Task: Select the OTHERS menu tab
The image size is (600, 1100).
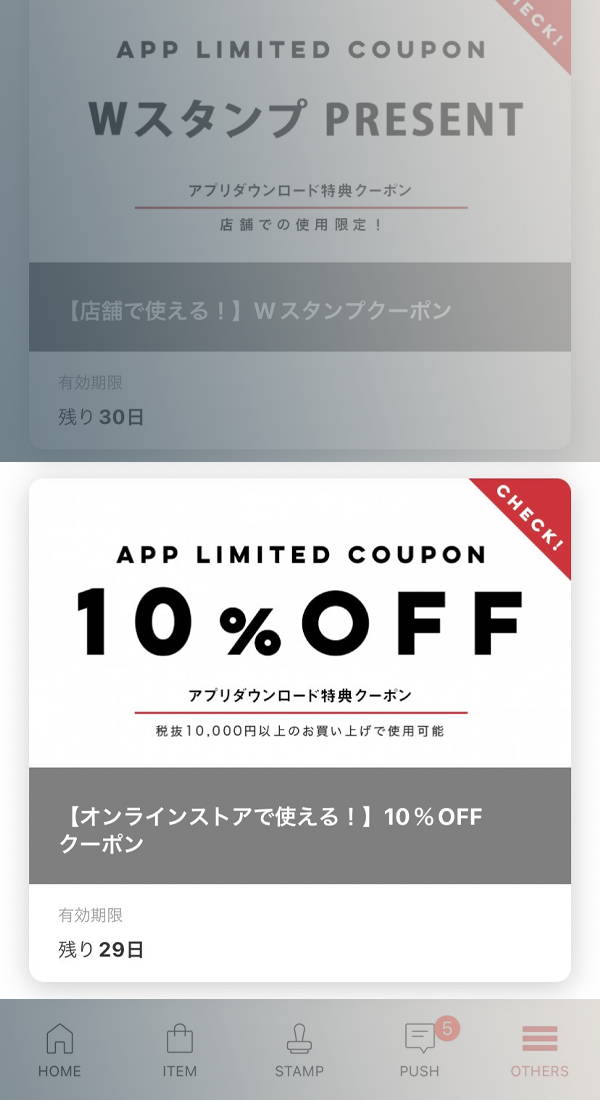Action: coord(539,1050)
